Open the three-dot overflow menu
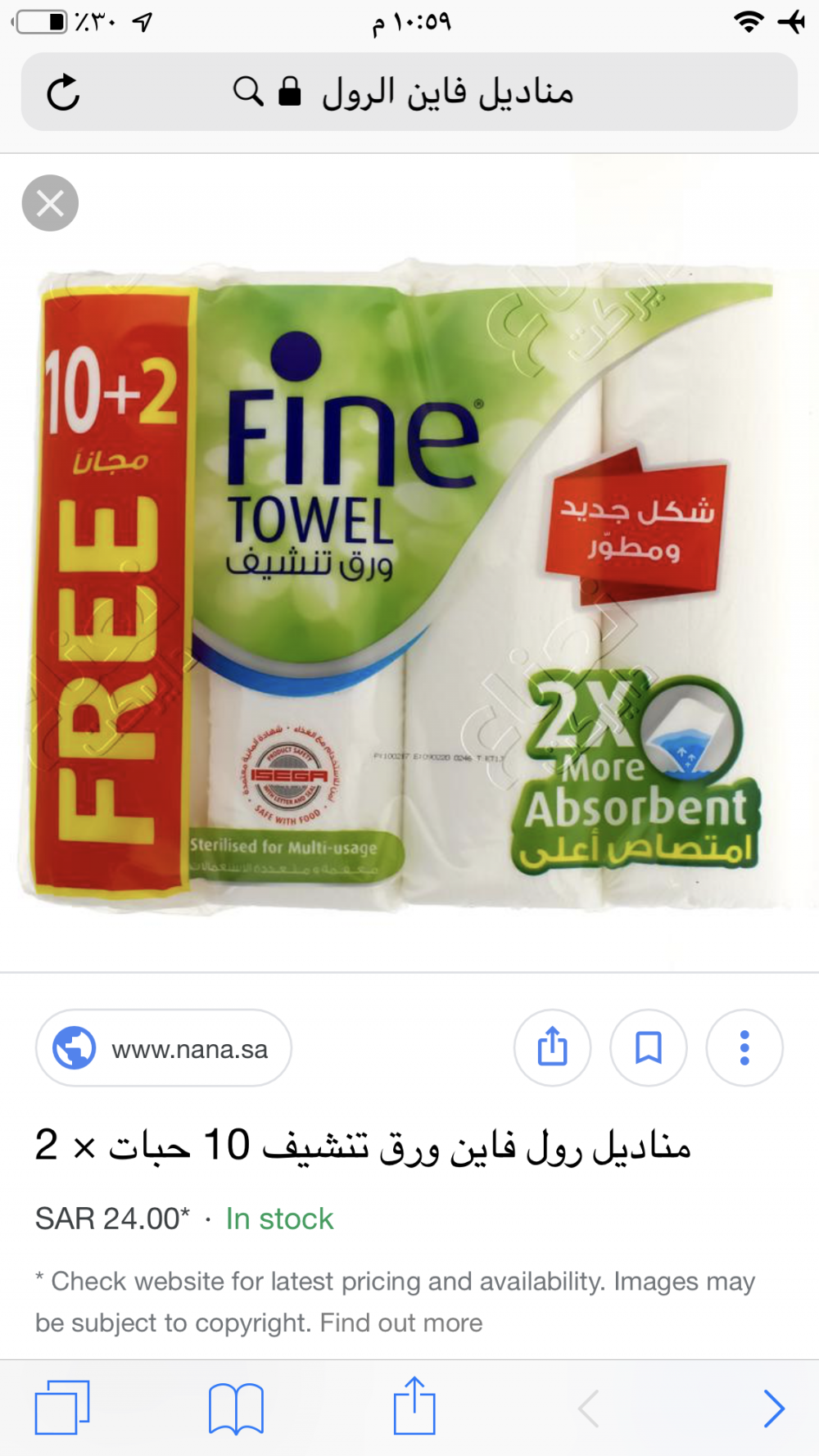Viewport: 819px width, 1456px height. point(744,1047)
